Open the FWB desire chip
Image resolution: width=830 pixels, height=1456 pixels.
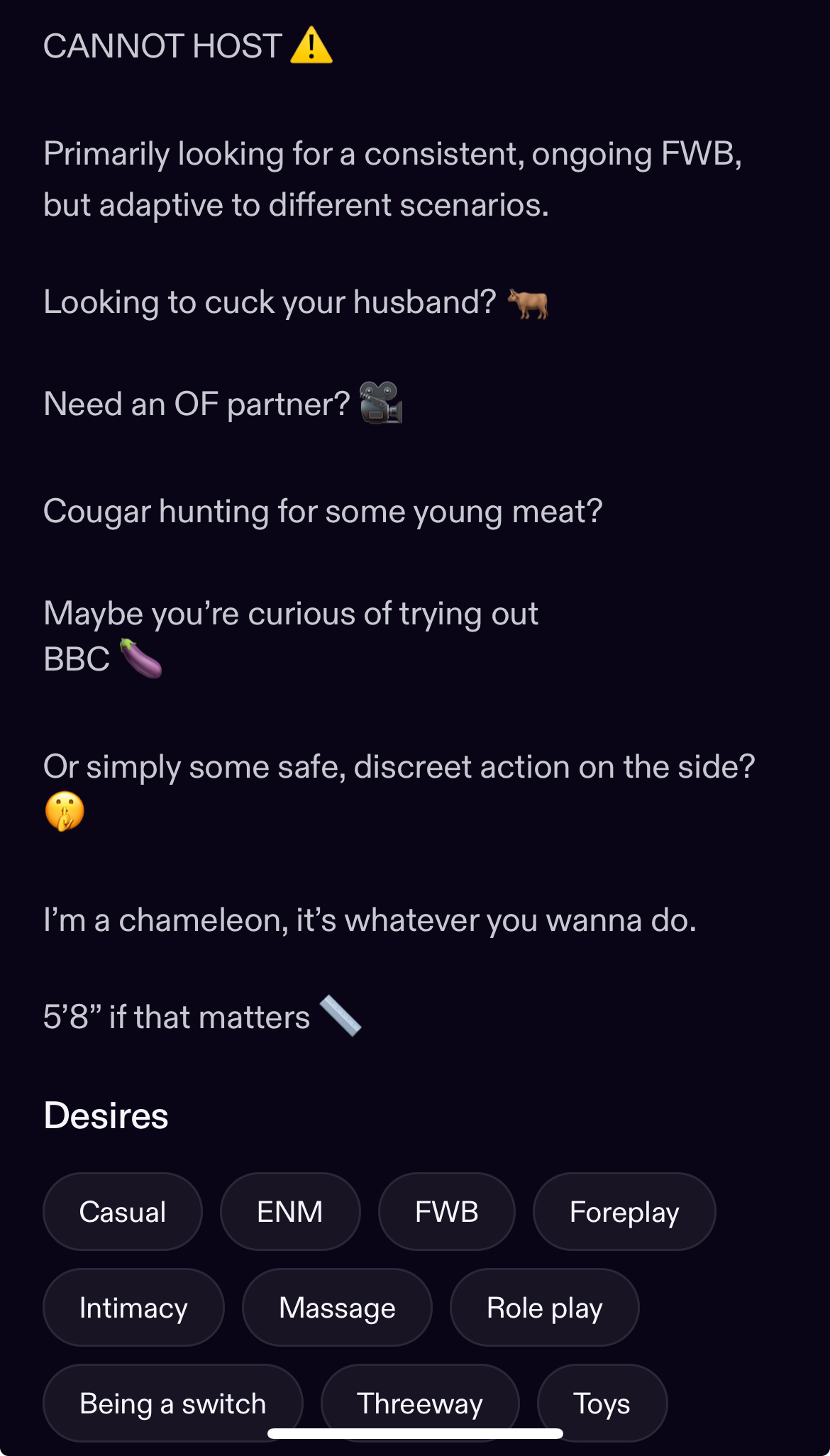tap(446, 1212)
